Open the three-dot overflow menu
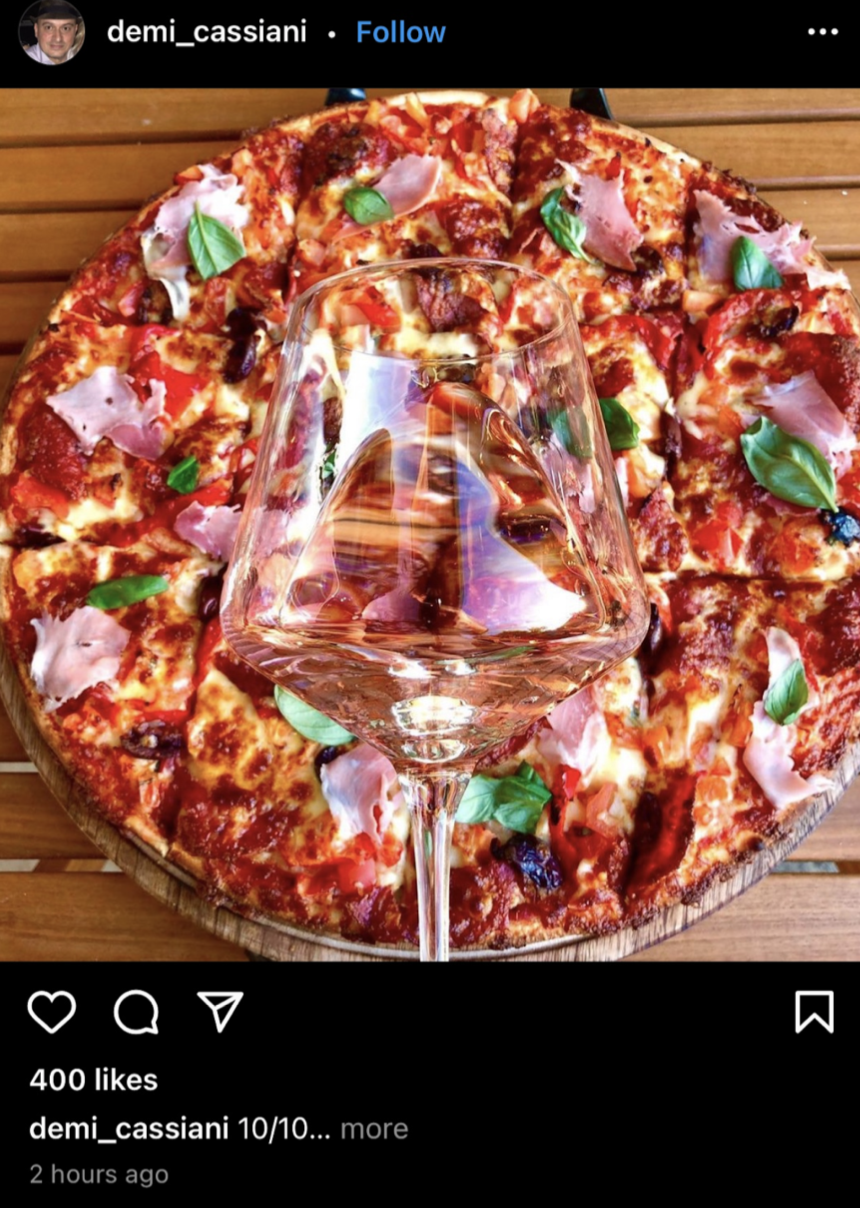This screenshot has width=860, height=1208. 822,32
